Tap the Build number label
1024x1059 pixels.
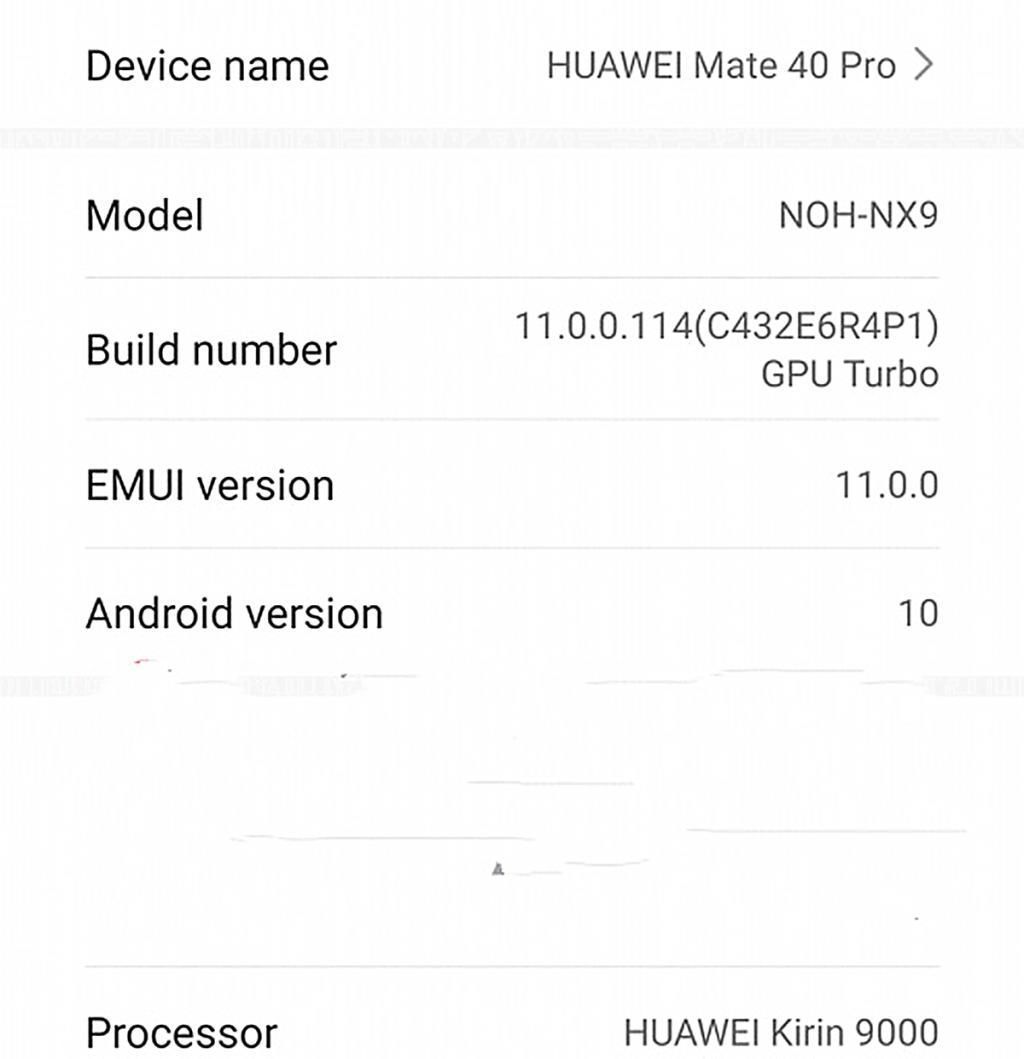(211, 350)
